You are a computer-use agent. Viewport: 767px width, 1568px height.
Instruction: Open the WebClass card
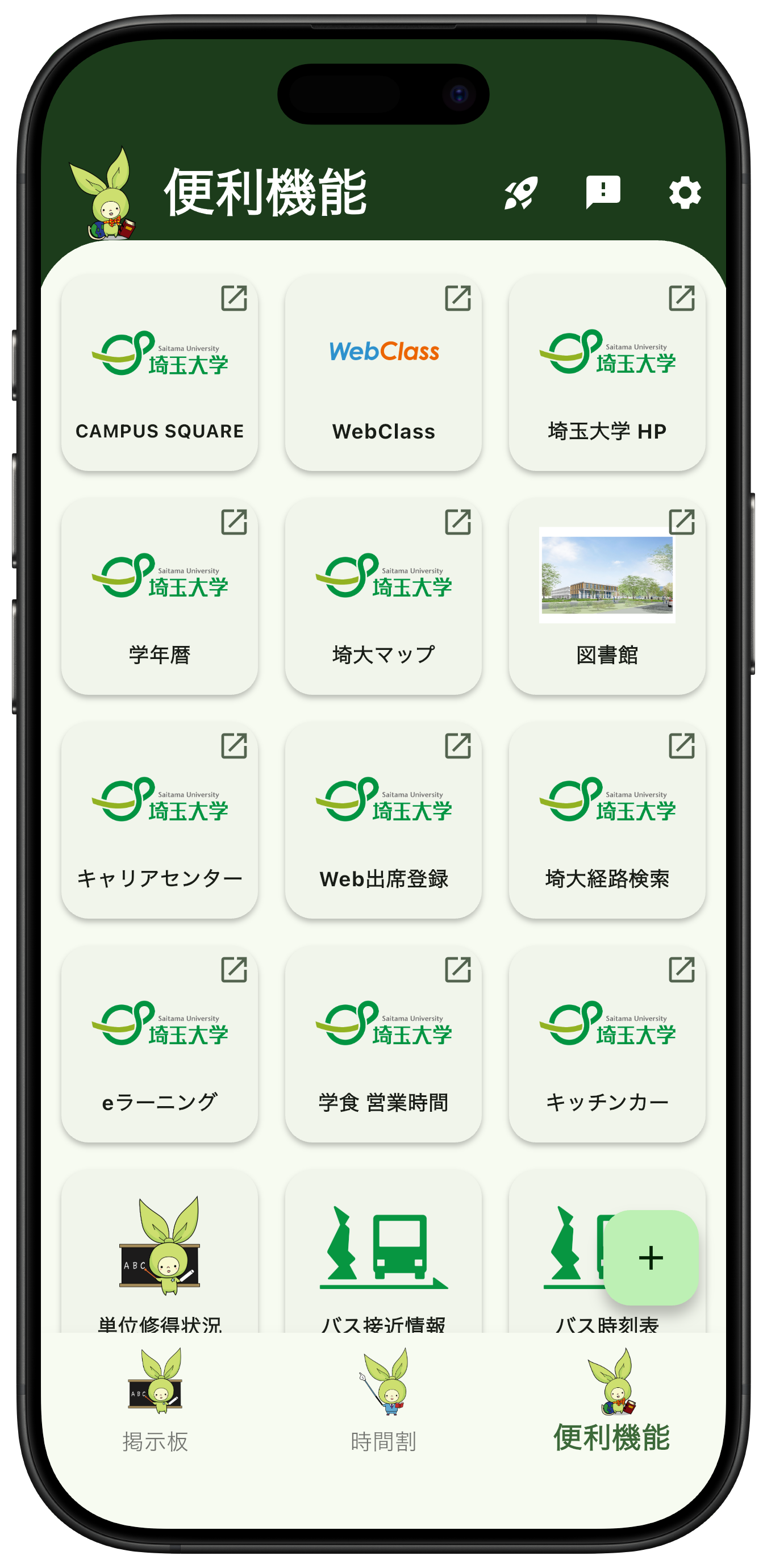click(x=383, y=373)
